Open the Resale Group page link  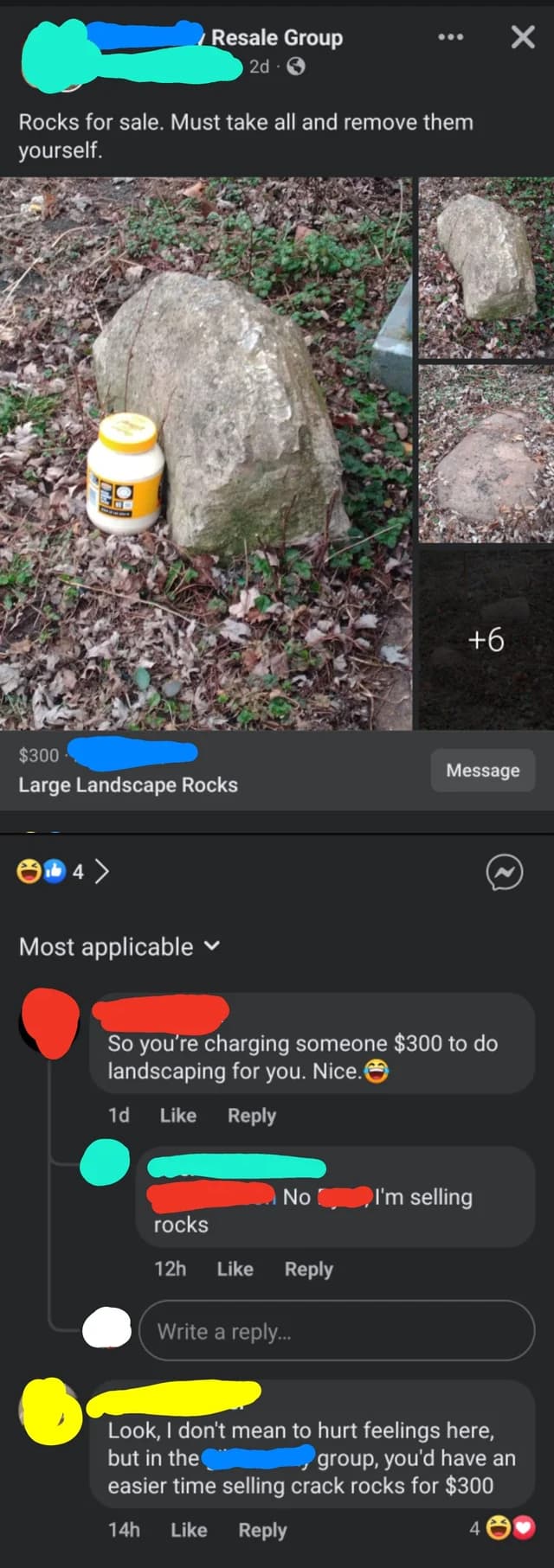(277, 37)
